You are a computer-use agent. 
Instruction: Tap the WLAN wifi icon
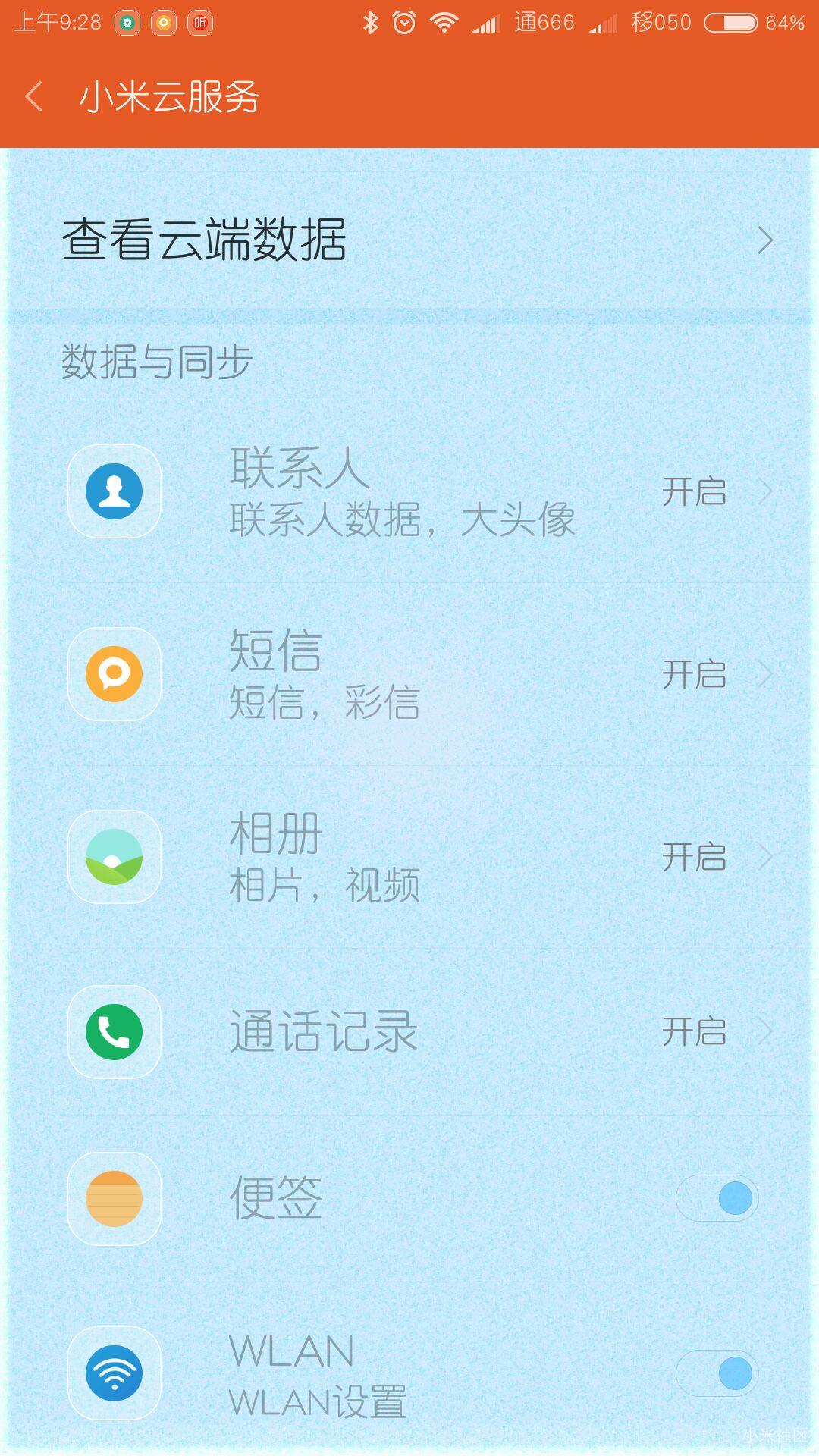(x=114, y=1371)
